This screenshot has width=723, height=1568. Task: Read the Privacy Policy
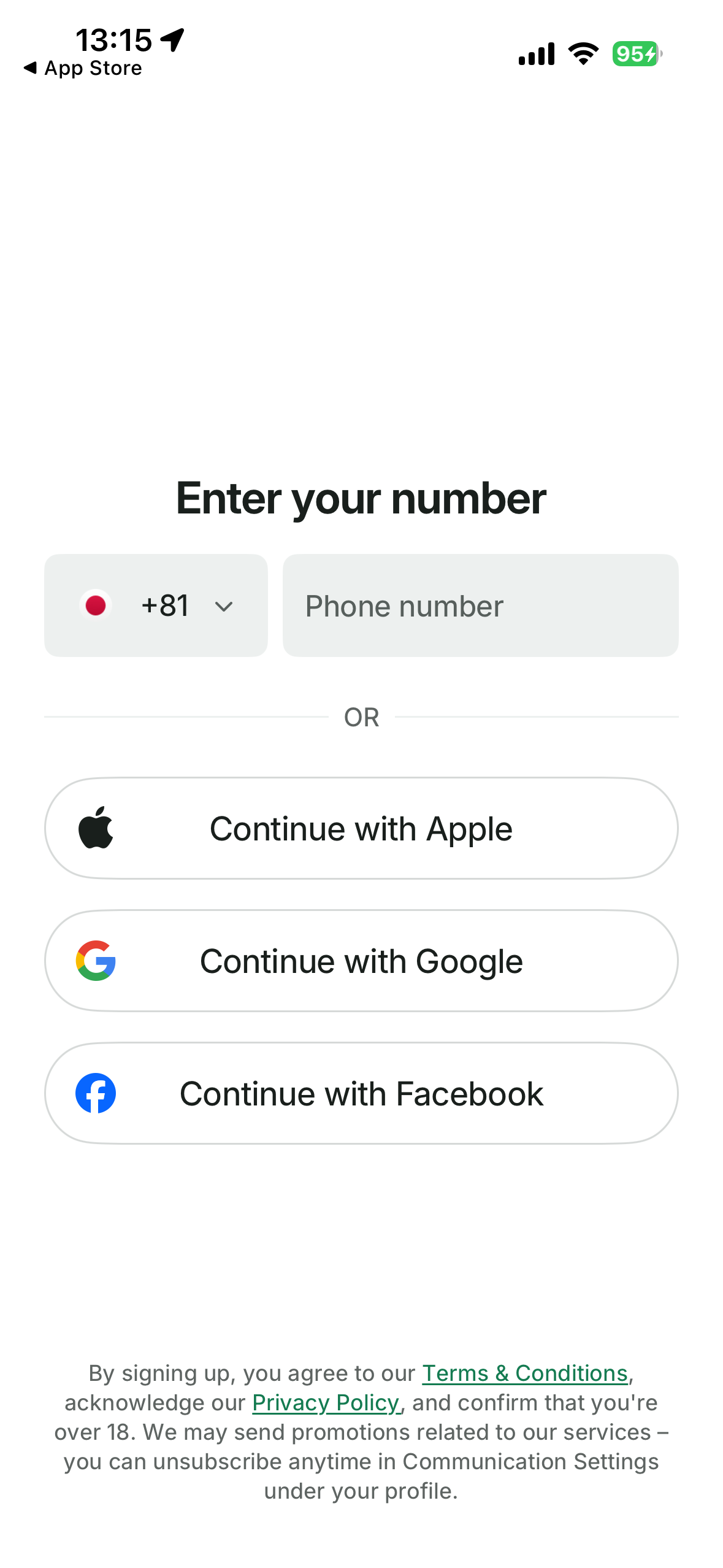(326, 1402)
